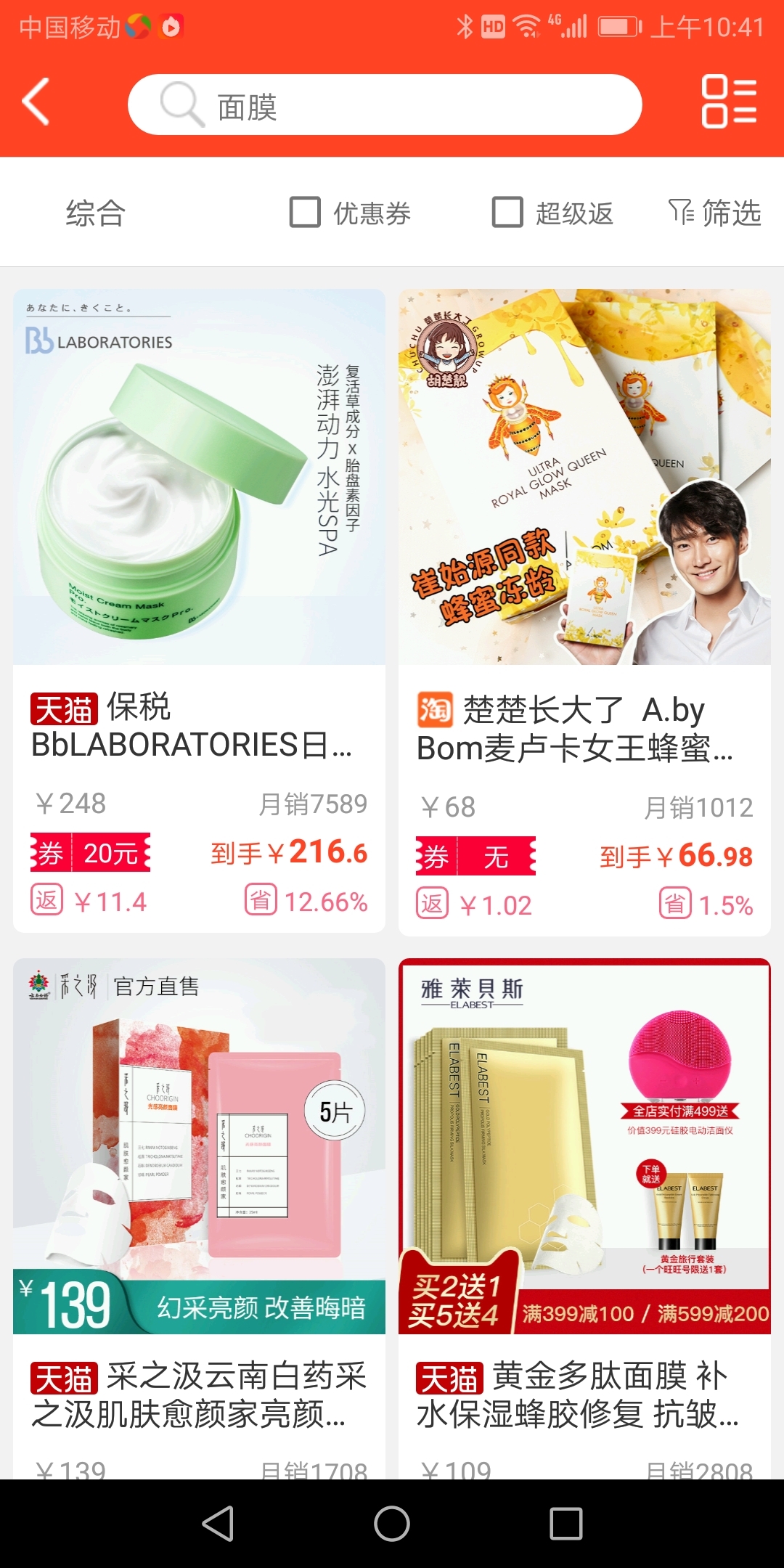
Task: Open the 筛选 filter options
Action: point(715,213)
